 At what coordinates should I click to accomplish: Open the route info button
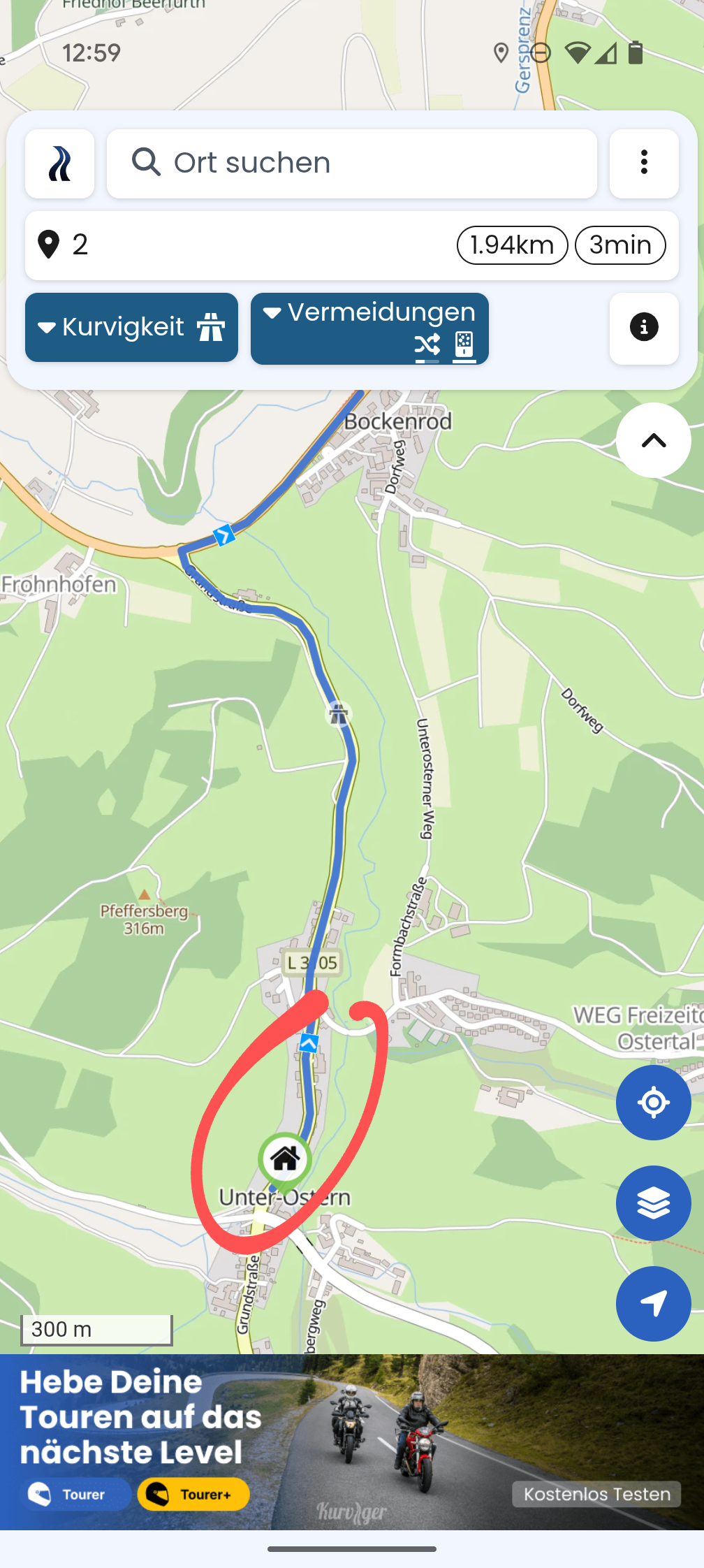[644, 328]
